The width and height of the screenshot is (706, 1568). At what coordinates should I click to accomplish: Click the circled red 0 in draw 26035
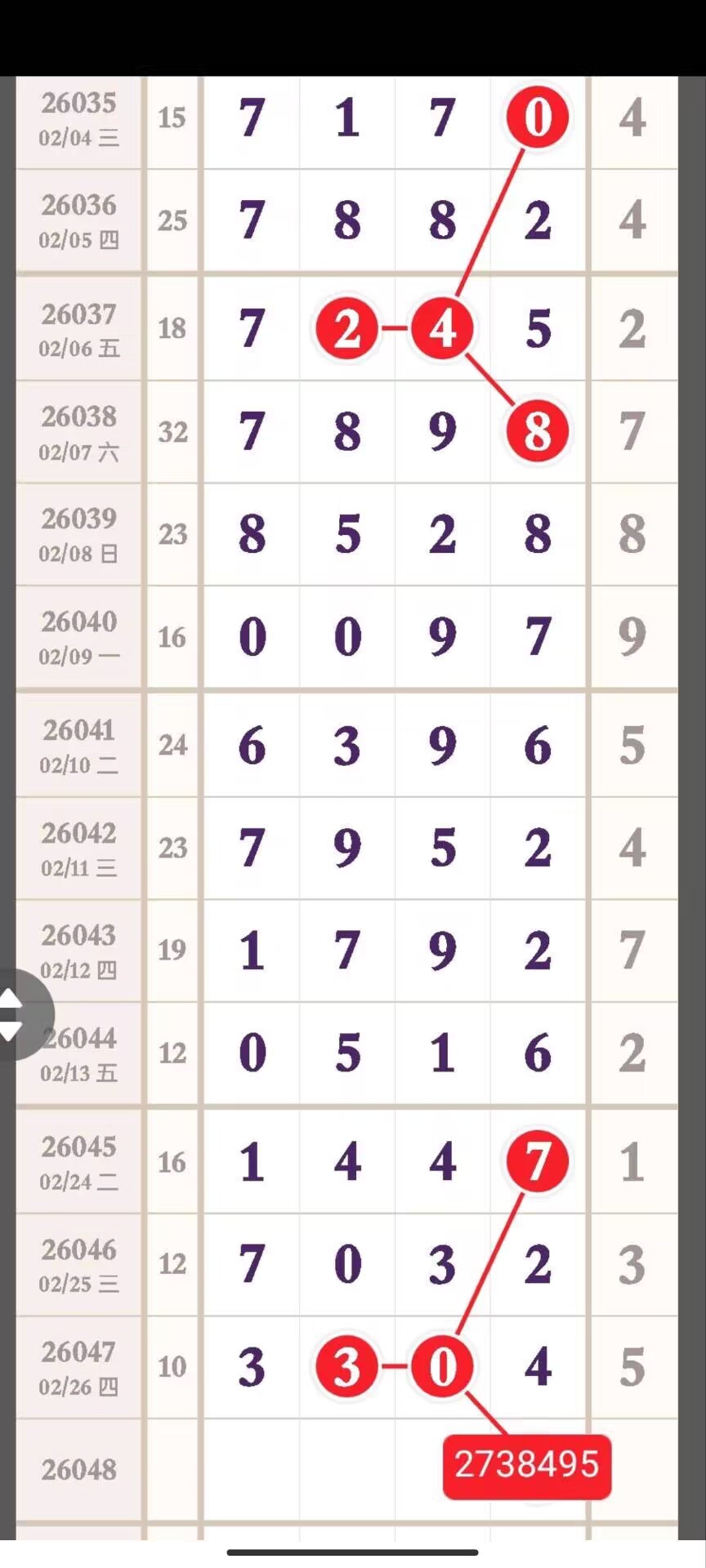pyautogui.click(x=537, y=118)
